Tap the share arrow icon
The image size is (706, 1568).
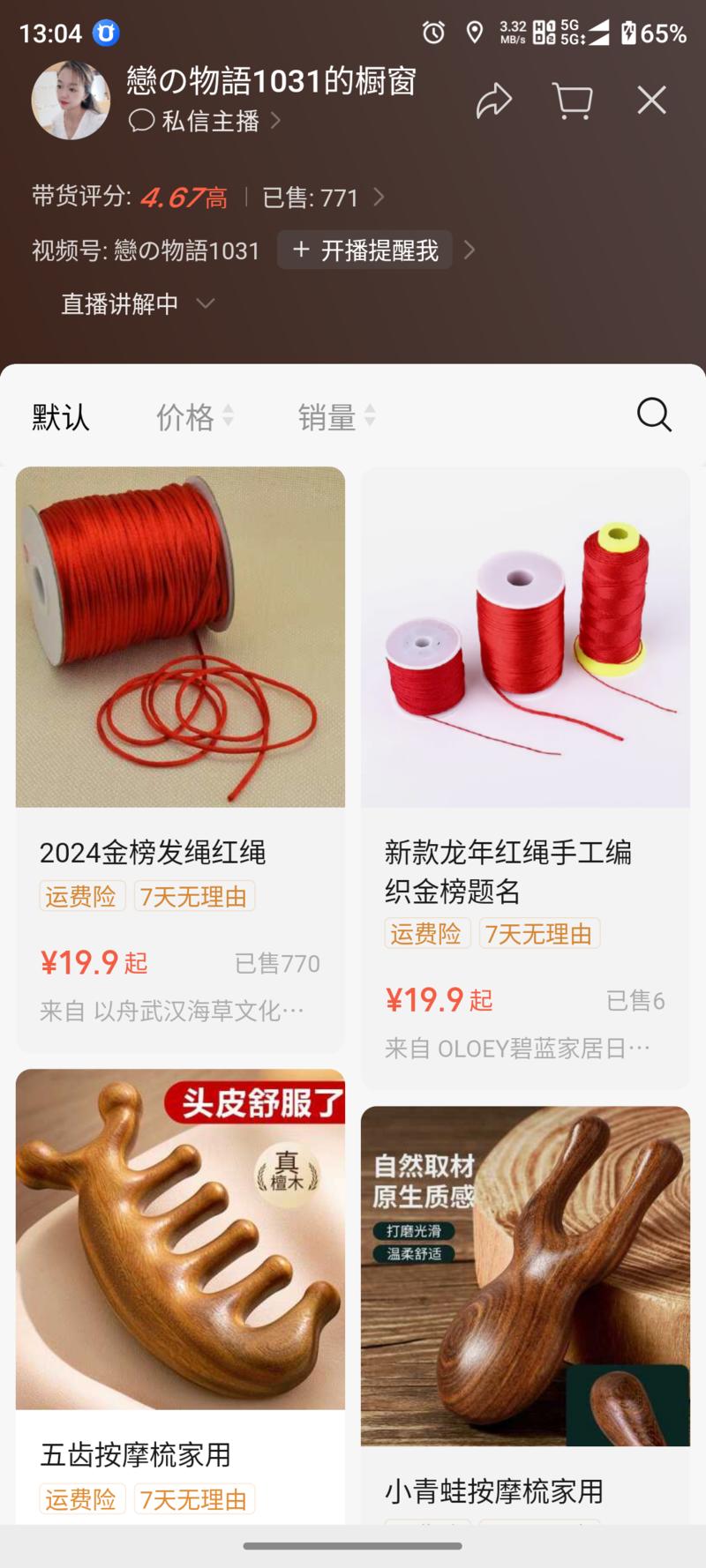coord(494,101)
